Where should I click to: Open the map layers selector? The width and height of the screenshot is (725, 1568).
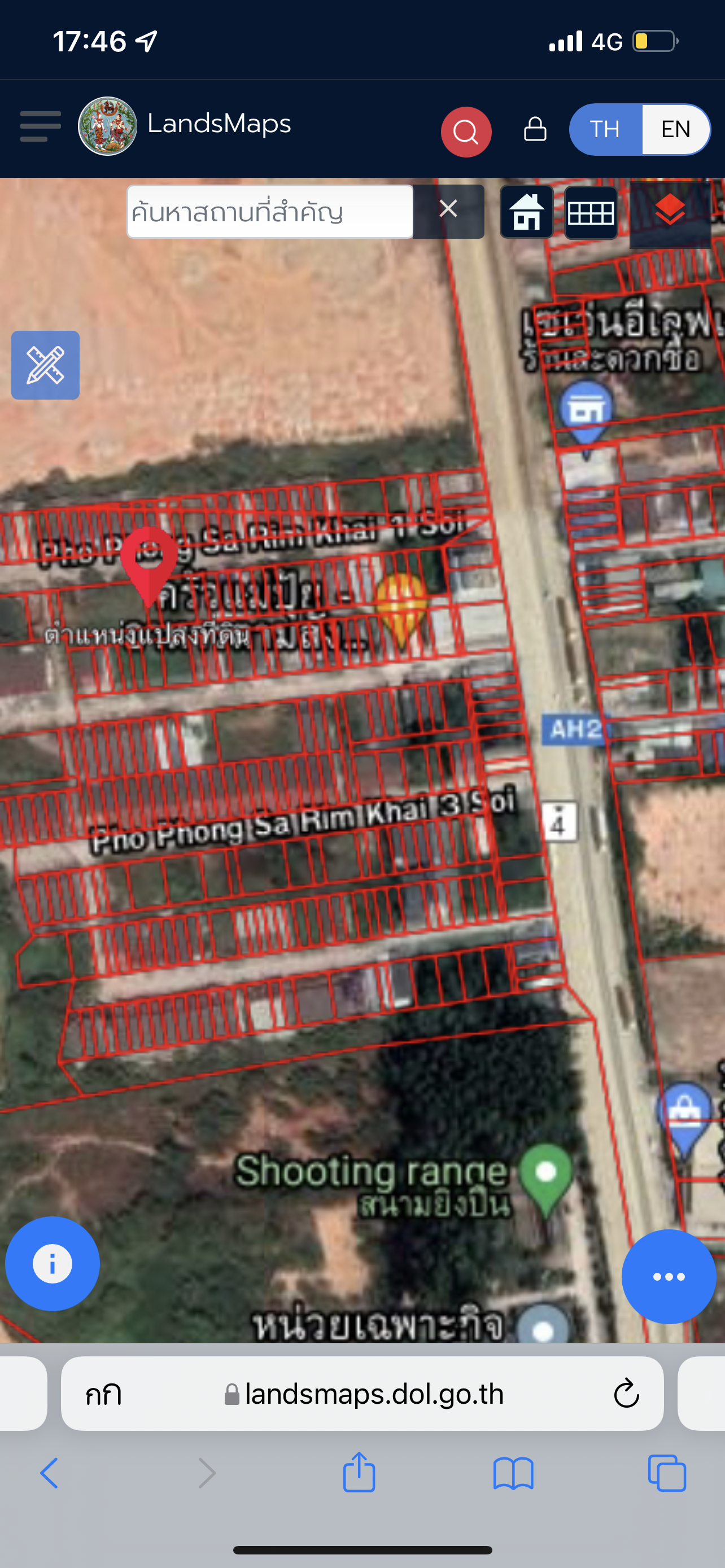tap(670, 212)
